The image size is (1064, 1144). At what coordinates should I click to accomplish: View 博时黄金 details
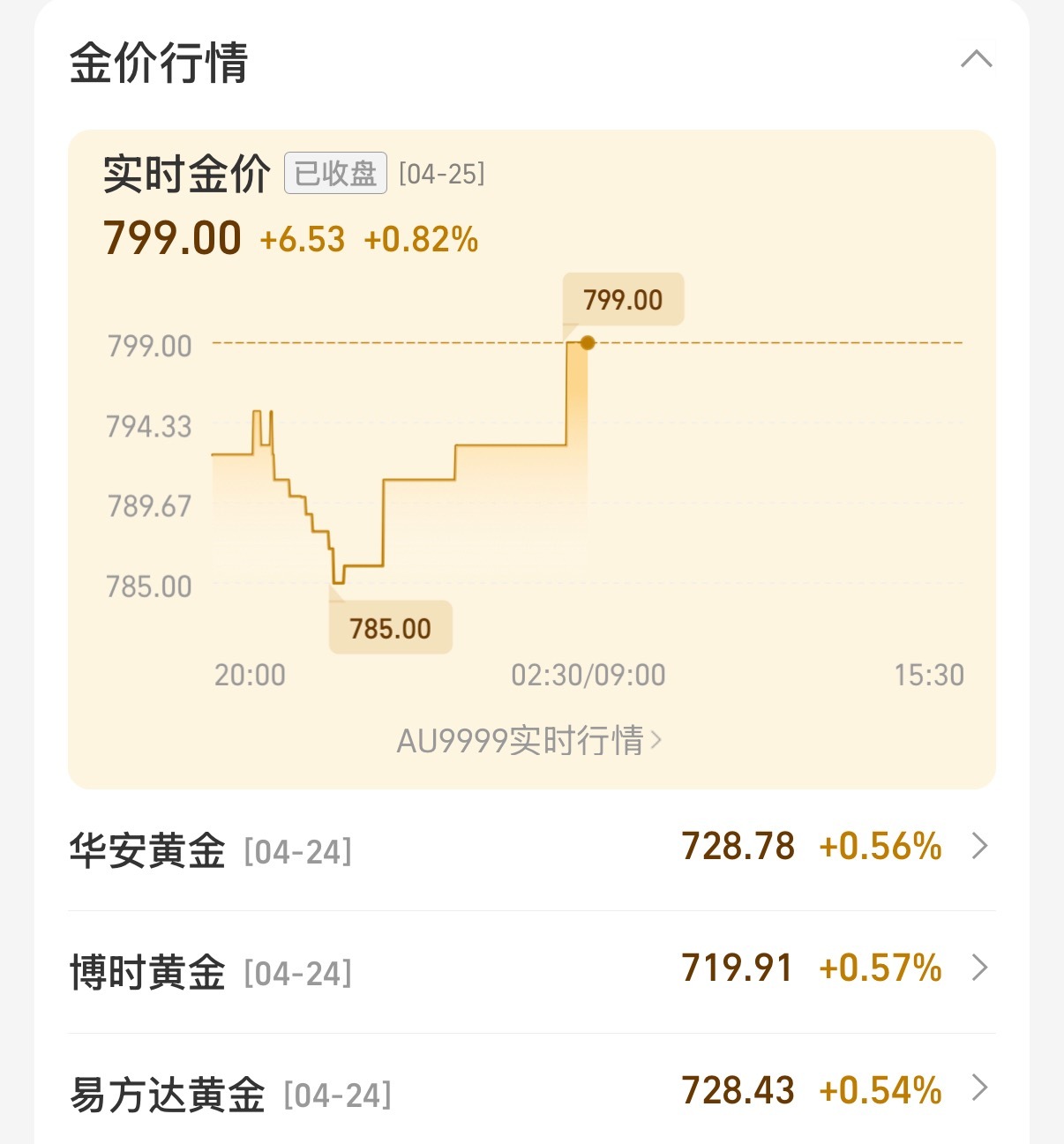(x=531, y=970)
